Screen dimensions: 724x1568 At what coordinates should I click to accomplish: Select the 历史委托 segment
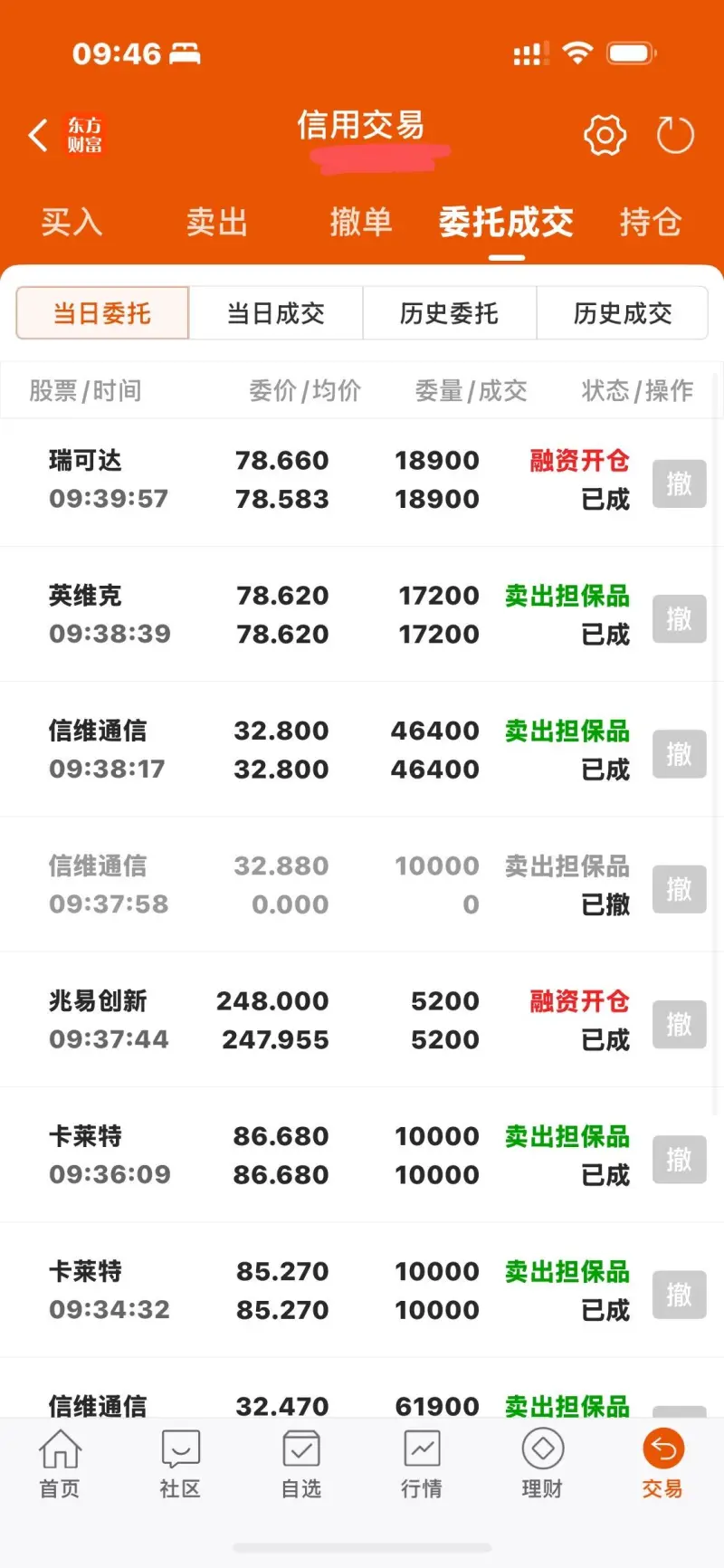449,313
